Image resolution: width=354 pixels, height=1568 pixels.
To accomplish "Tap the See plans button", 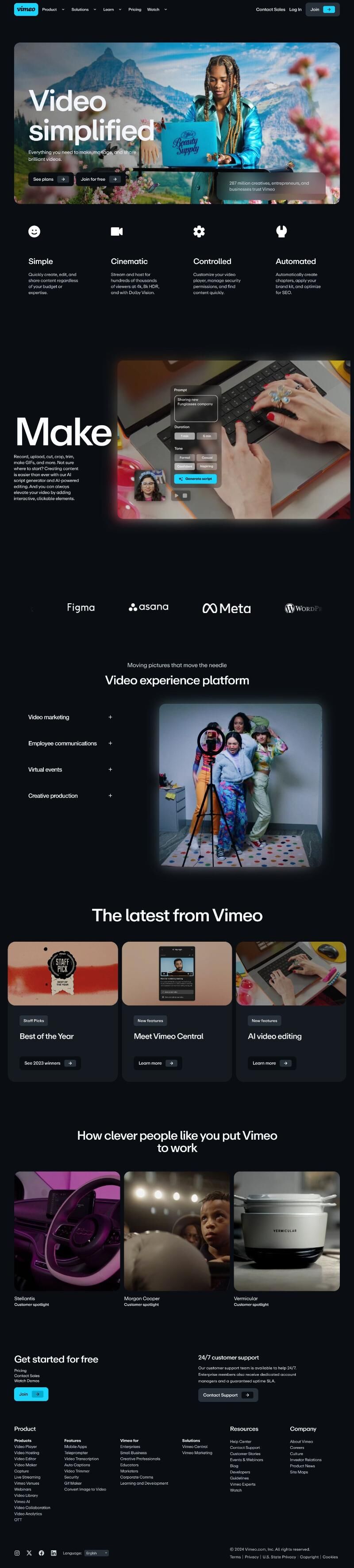I will click(49, 179).
